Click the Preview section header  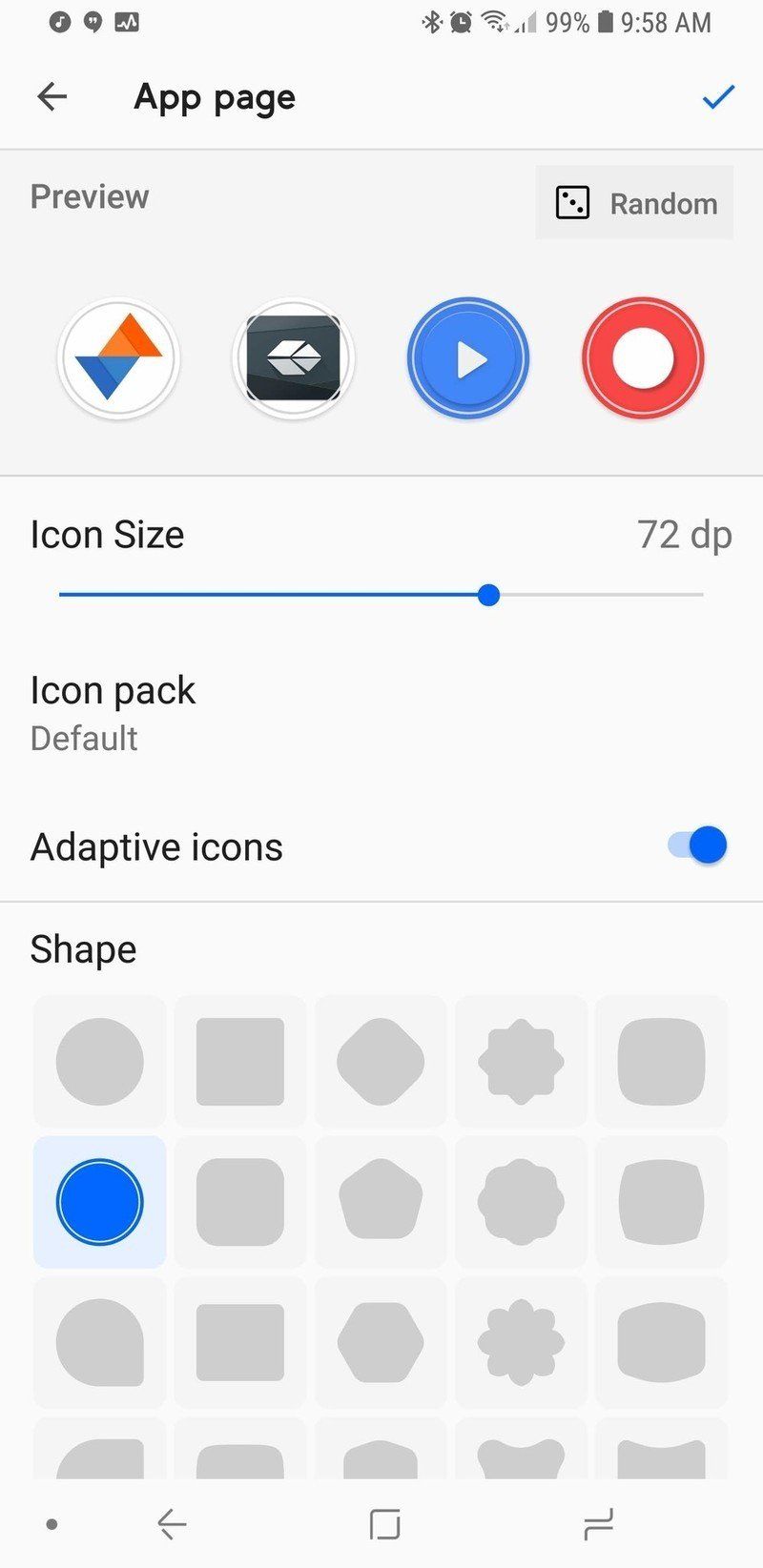point(90,196)
